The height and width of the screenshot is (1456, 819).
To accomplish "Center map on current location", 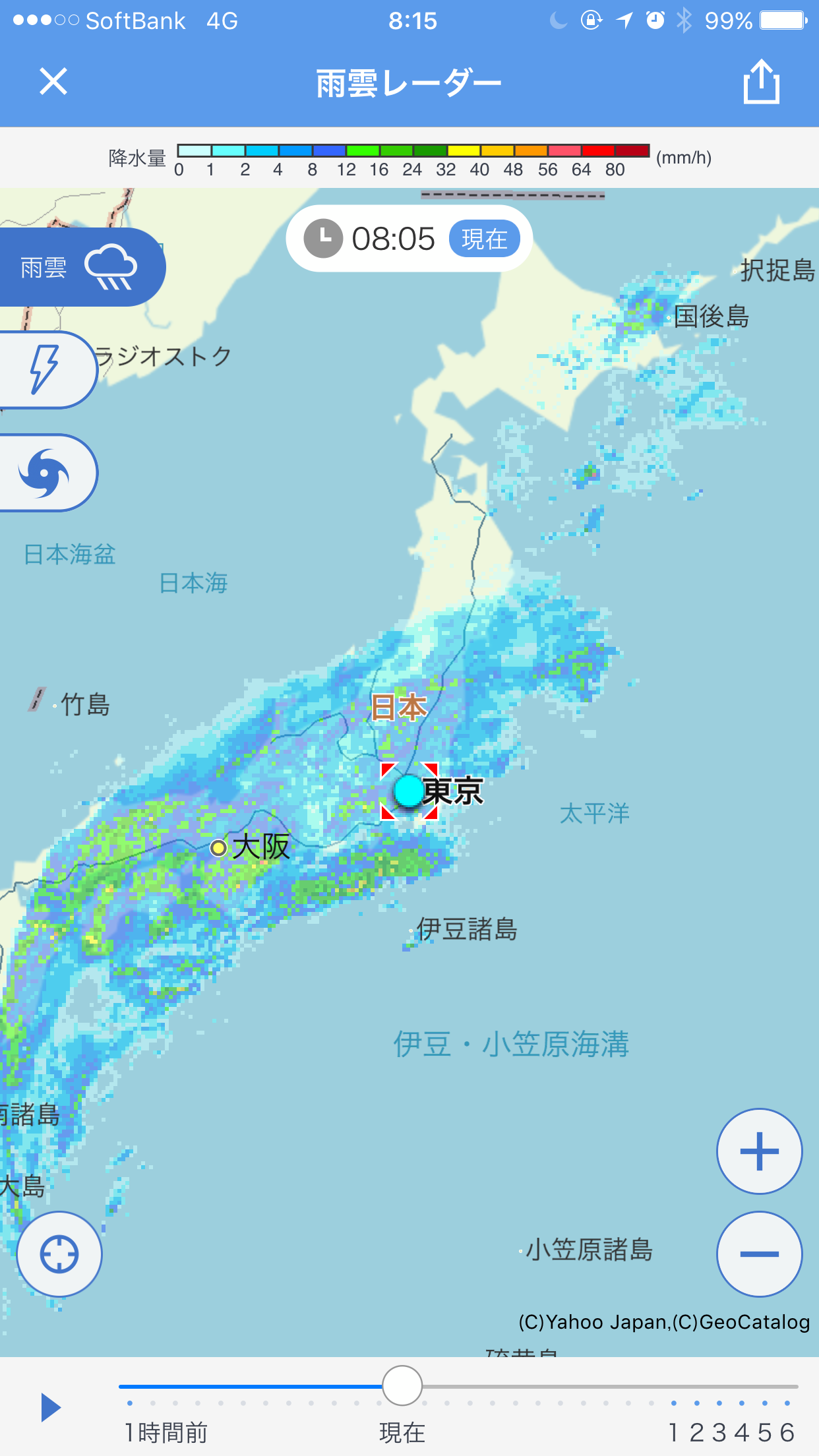I will 59,1254.
